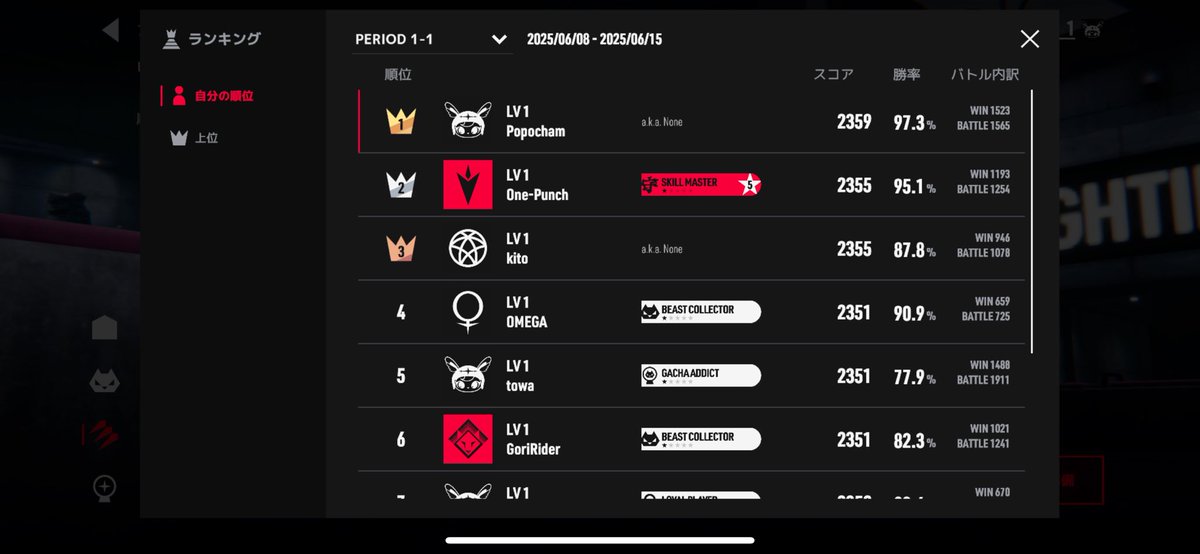
Task: Open OMEGA's ranking row
Action: [x=690, y=312]
